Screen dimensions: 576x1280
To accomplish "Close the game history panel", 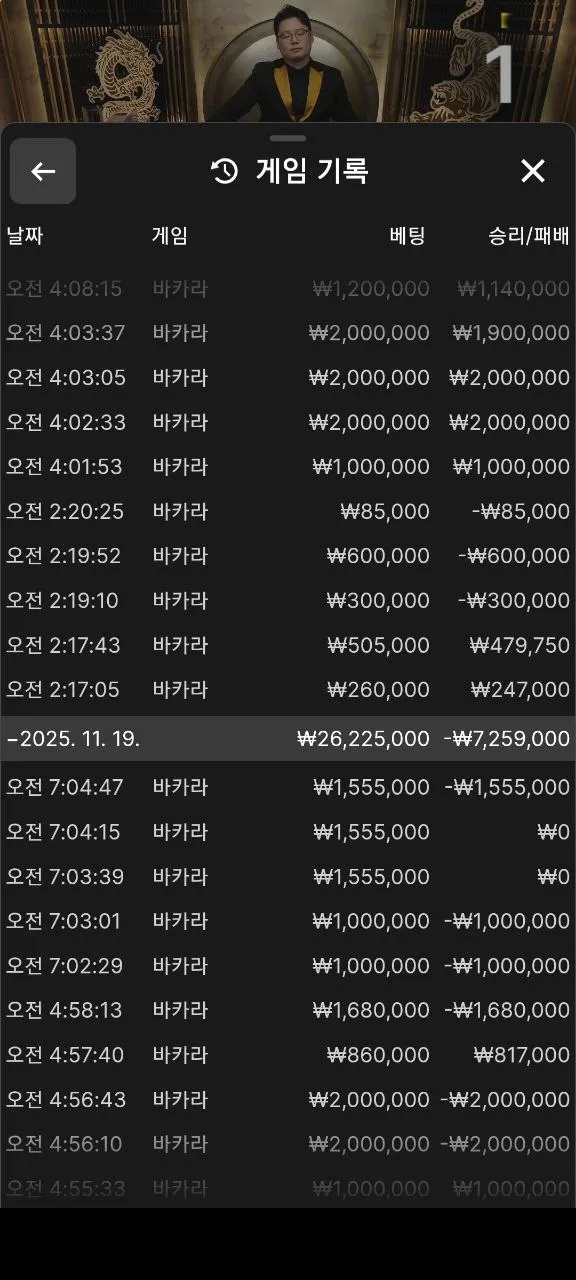I will (533, 171).
